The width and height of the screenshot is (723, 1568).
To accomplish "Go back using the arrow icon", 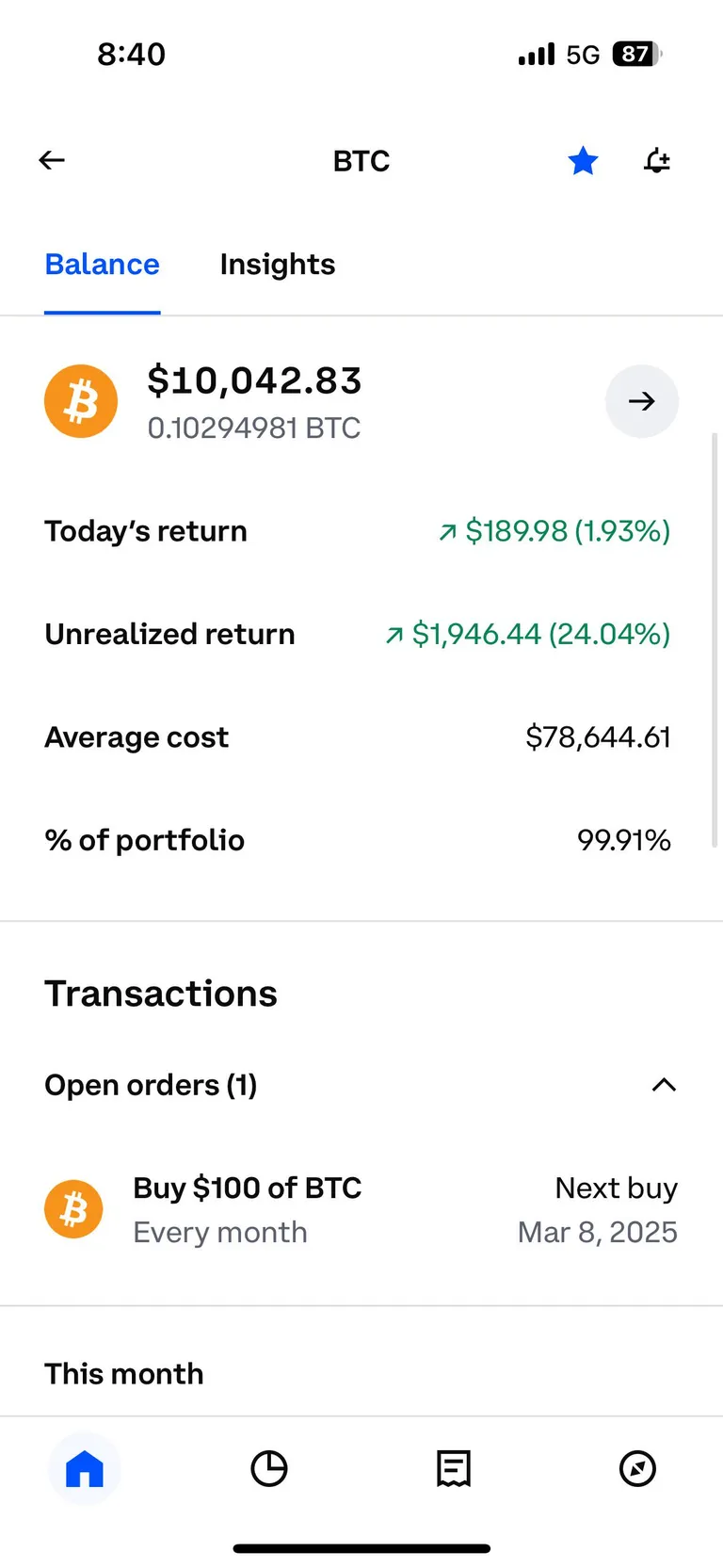I will [52, 161].
